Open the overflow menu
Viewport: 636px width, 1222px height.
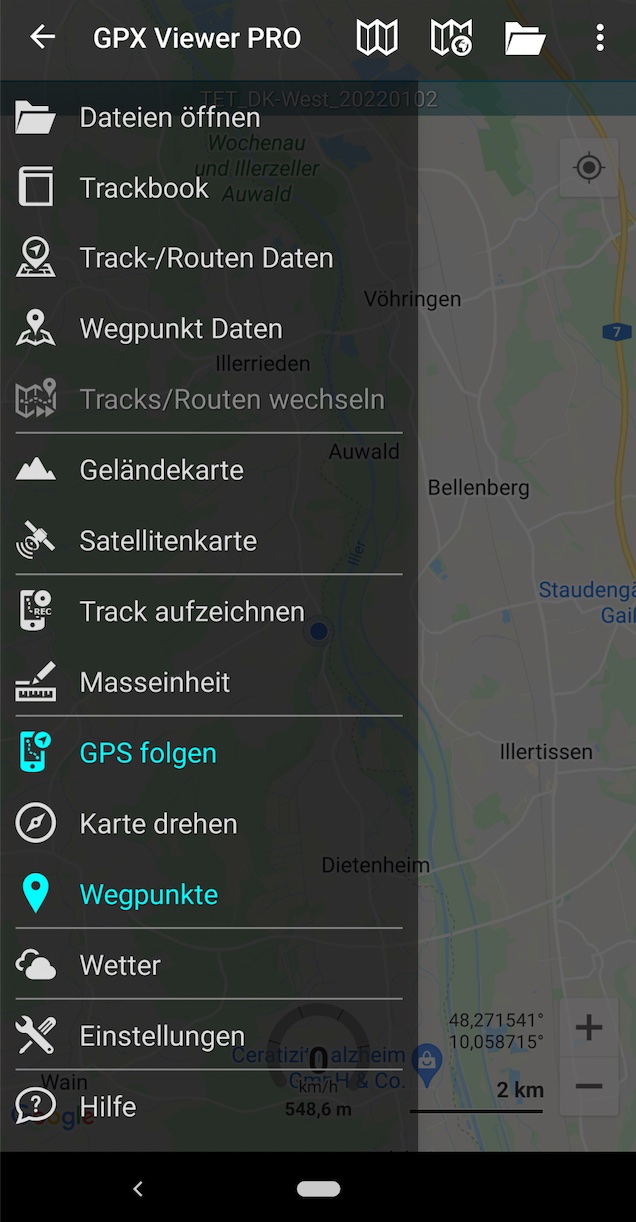pos(599,38)
